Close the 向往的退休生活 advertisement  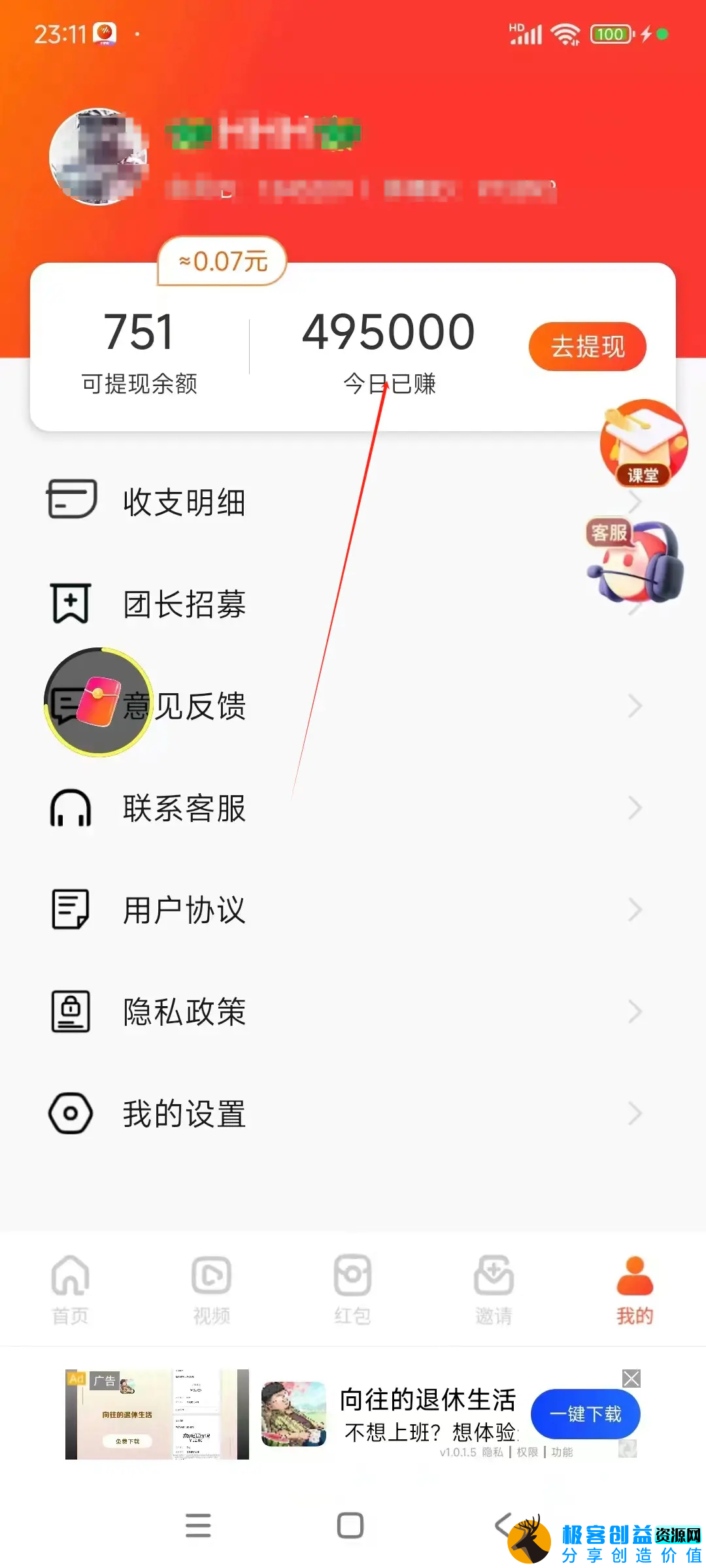(631, 1379)
